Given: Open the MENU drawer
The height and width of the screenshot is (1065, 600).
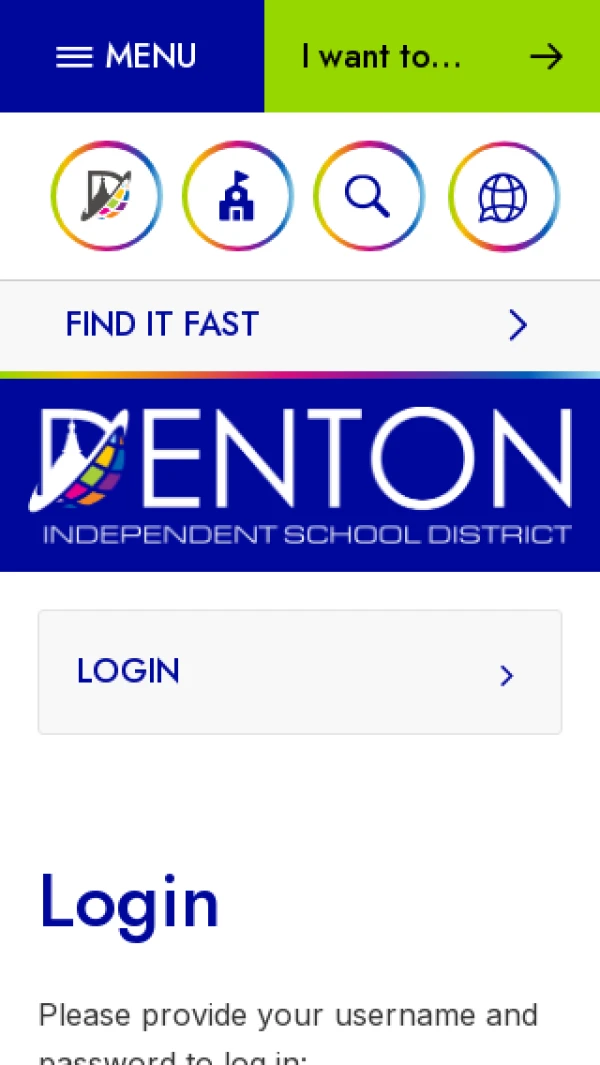Looking at the screenshot, I should click(x=127, y=56).
